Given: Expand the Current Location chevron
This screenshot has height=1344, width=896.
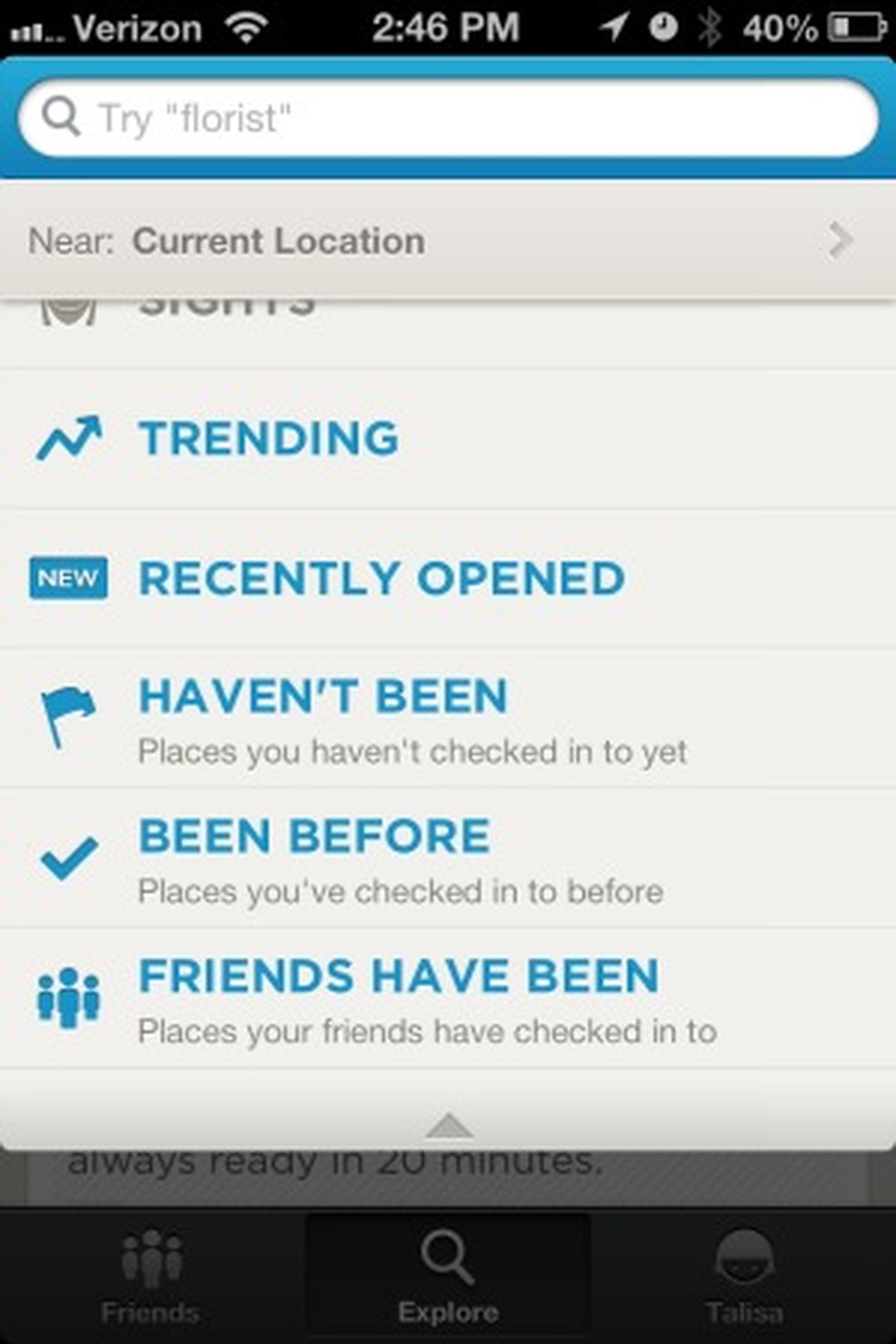Looking at the screenshot, I should pos(837,240).
